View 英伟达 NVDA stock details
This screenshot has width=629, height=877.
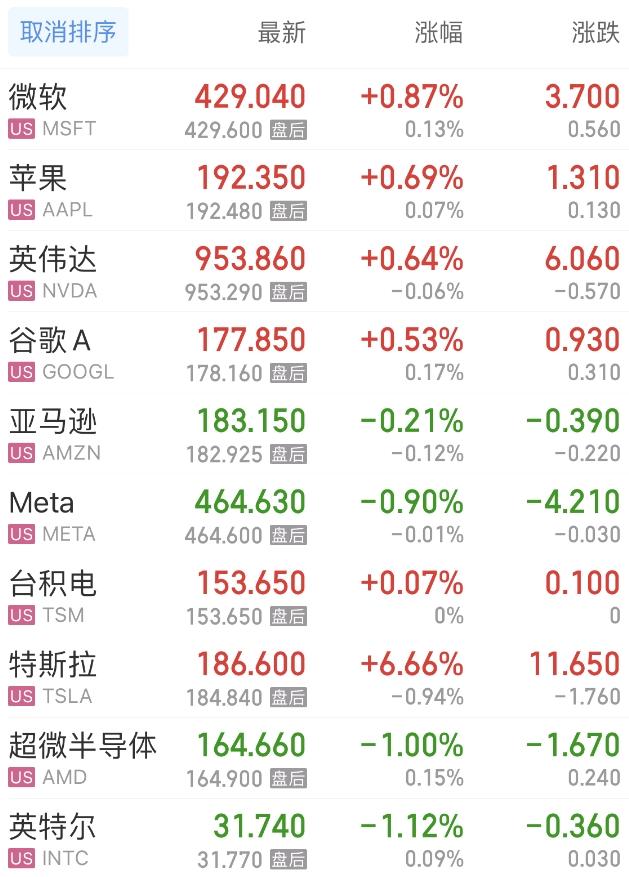[314, 272]
